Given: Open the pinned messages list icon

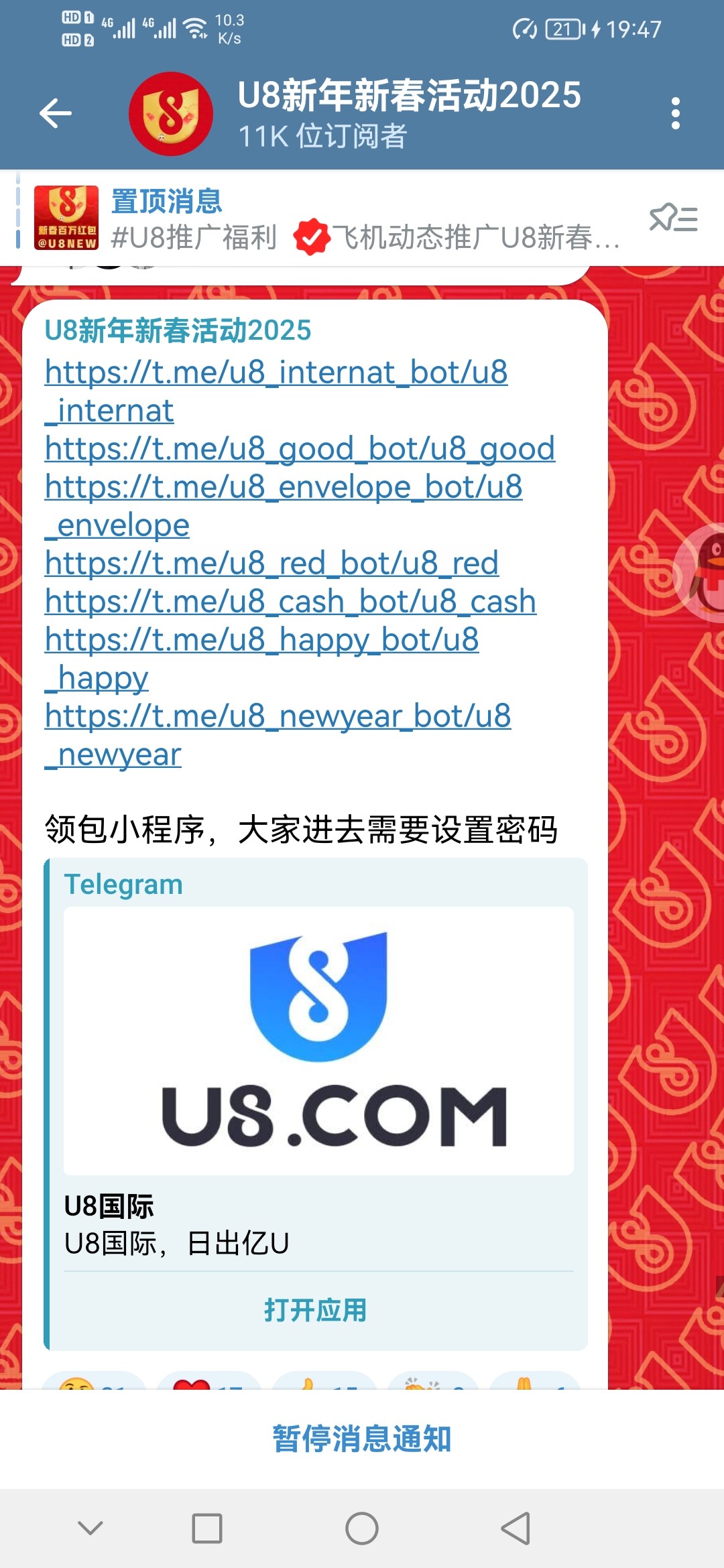Looking at the screenshot, I should click(x=673, y=218).
